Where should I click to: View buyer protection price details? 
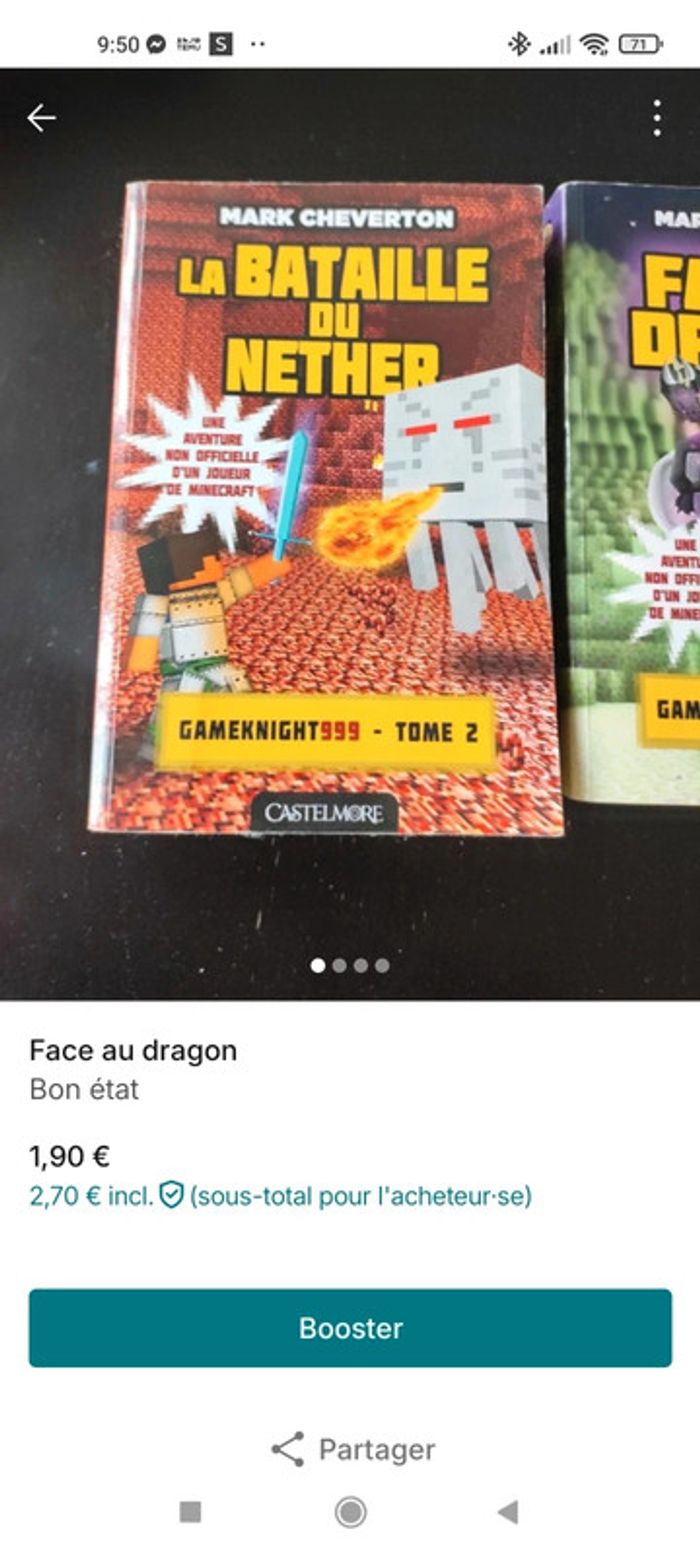[x=280, y=1195]
